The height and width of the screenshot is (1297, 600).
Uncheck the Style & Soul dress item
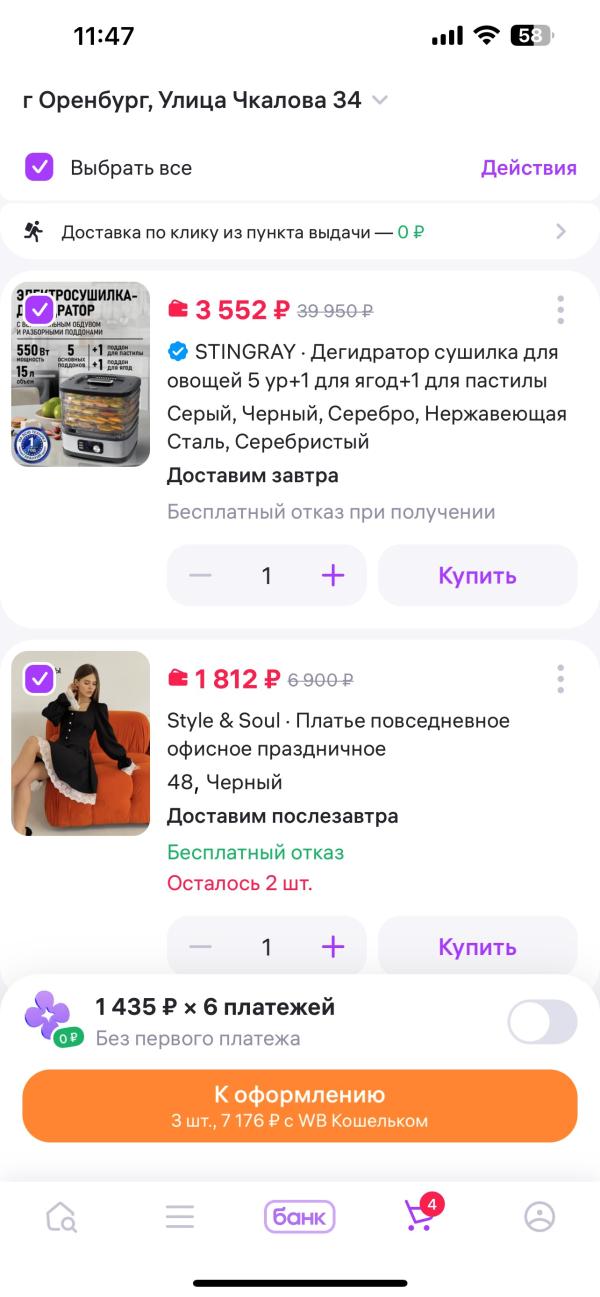[x=39, y=680]
